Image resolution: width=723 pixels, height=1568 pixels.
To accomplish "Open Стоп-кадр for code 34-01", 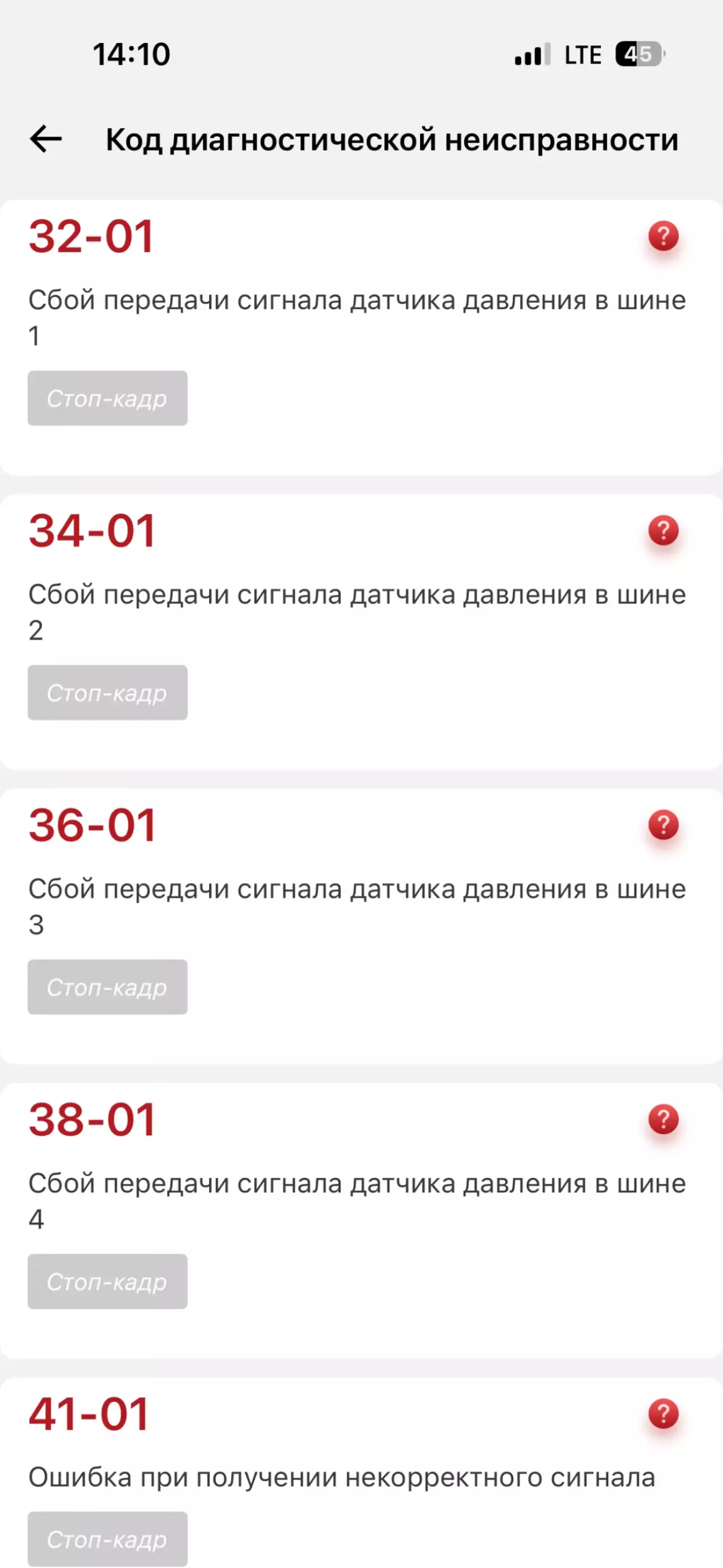I will [x=107, y=693].
